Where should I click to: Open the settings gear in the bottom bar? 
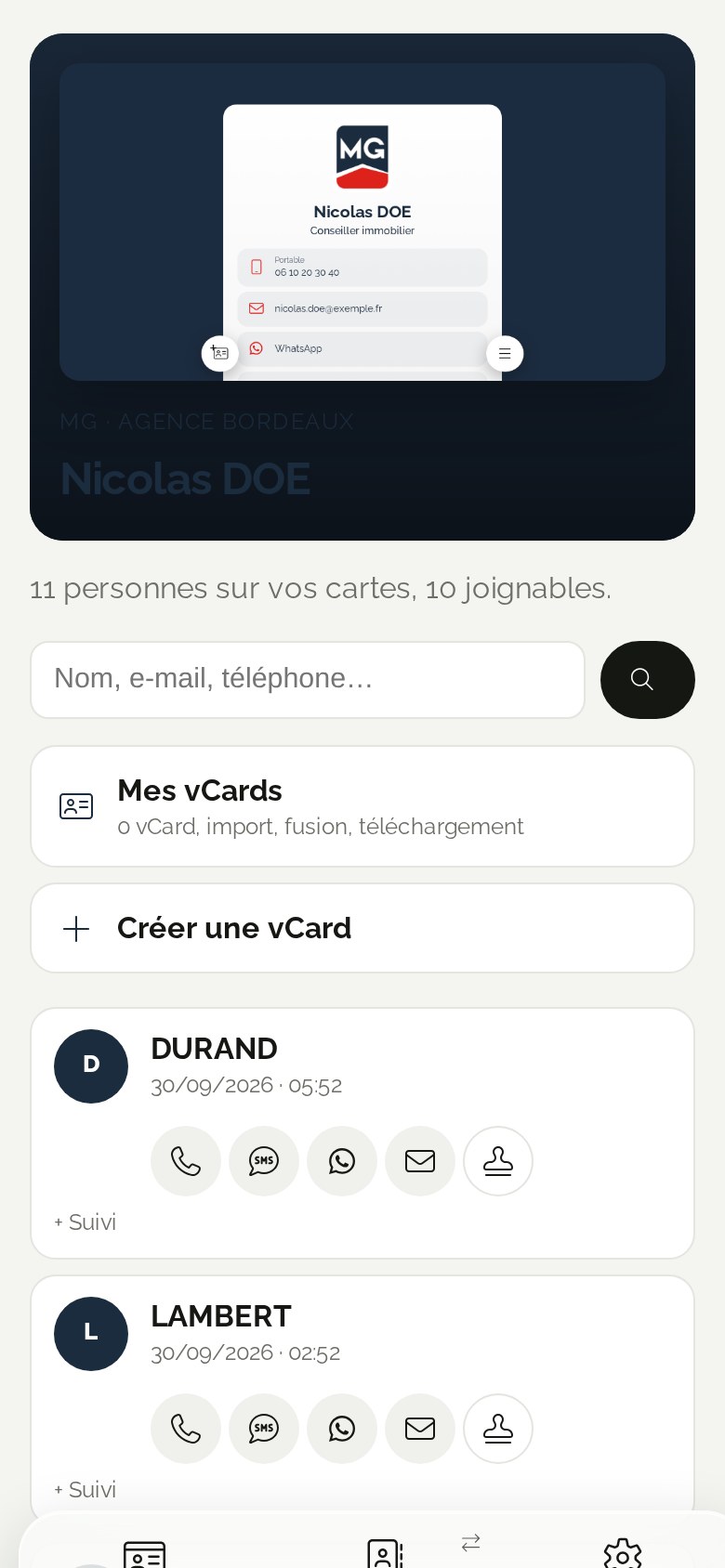pos(623,1553)
